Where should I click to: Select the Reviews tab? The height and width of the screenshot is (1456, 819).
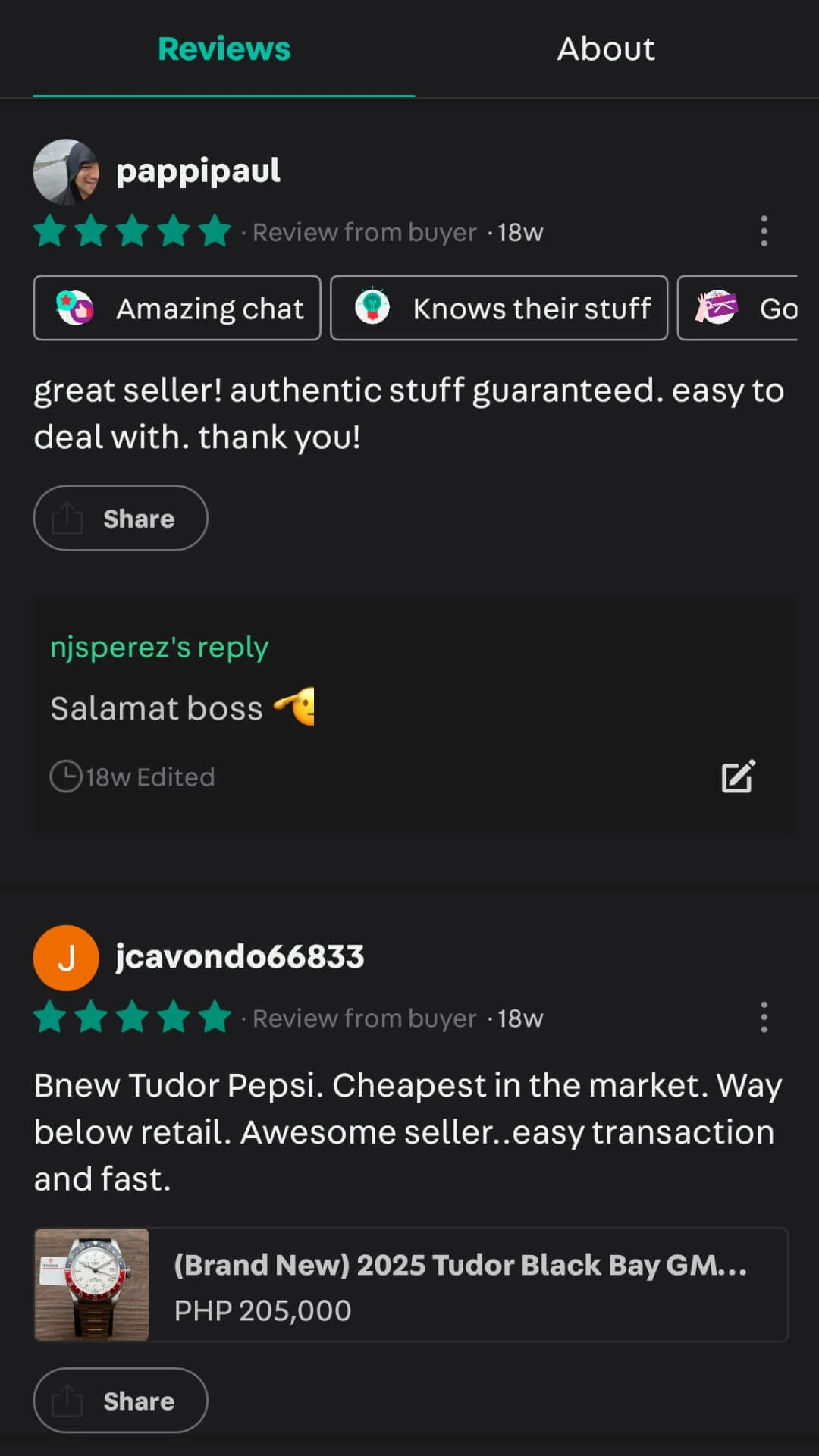tap(224, 49)
